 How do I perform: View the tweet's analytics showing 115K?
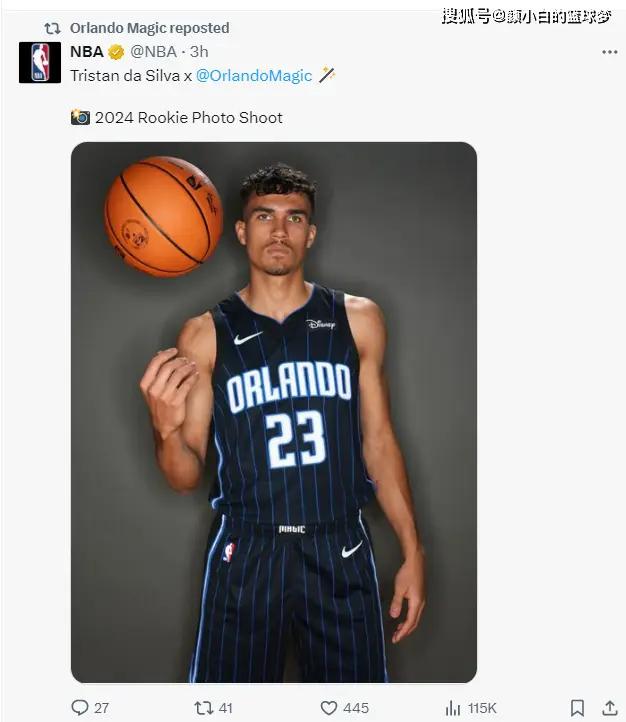click(x=453, y=707)
